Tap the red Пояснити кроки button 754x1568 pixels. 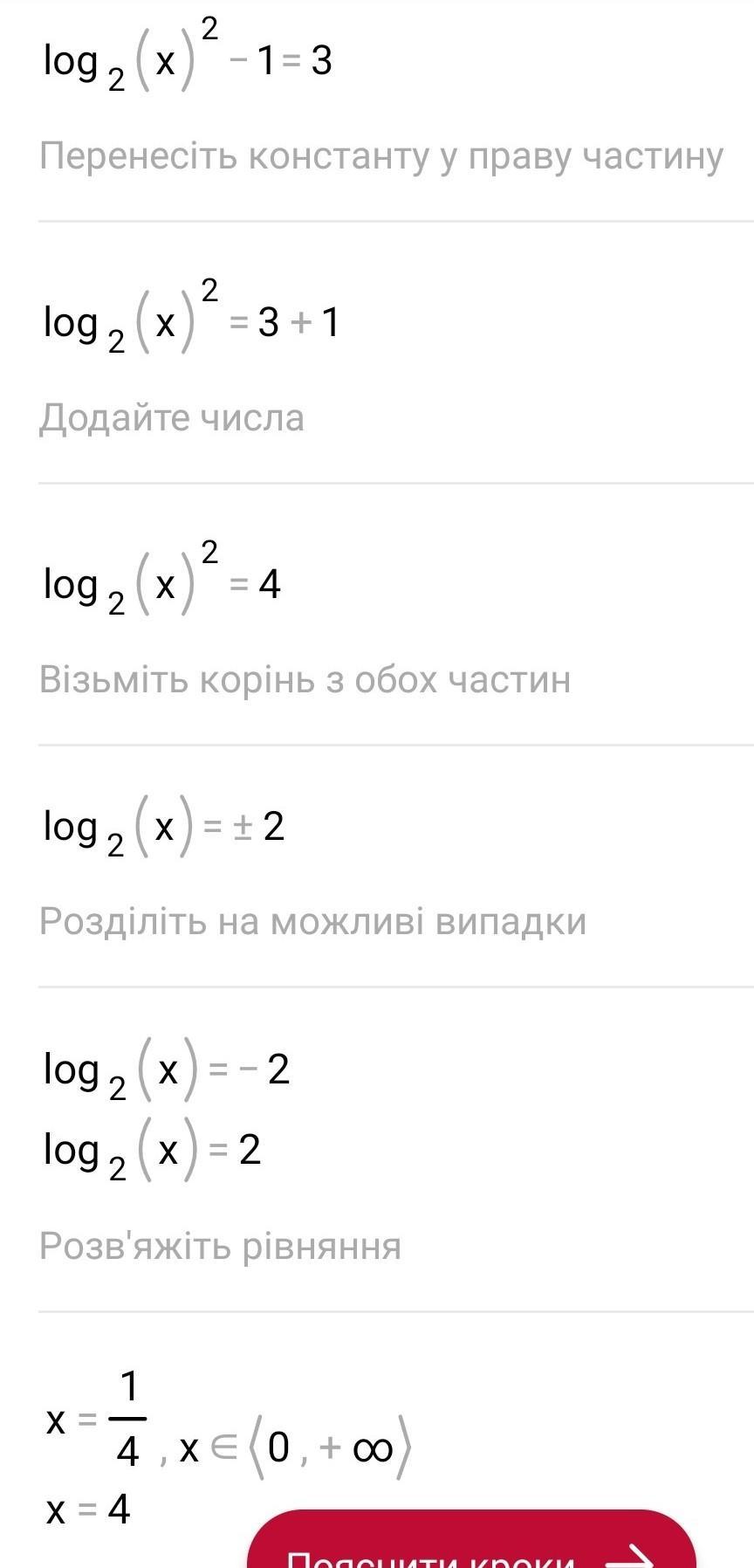471,1540
